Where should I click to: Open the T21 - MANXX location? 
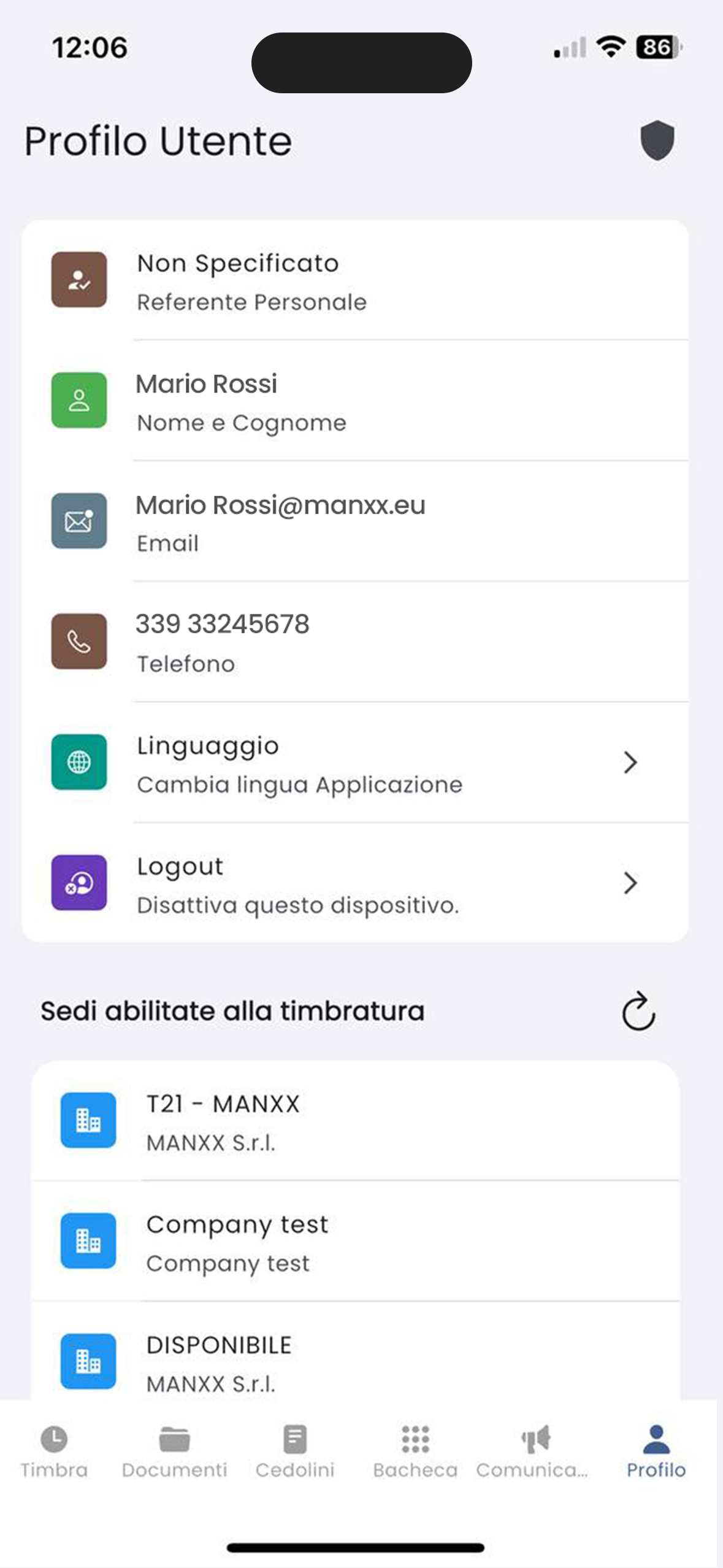click(354, 1121)
